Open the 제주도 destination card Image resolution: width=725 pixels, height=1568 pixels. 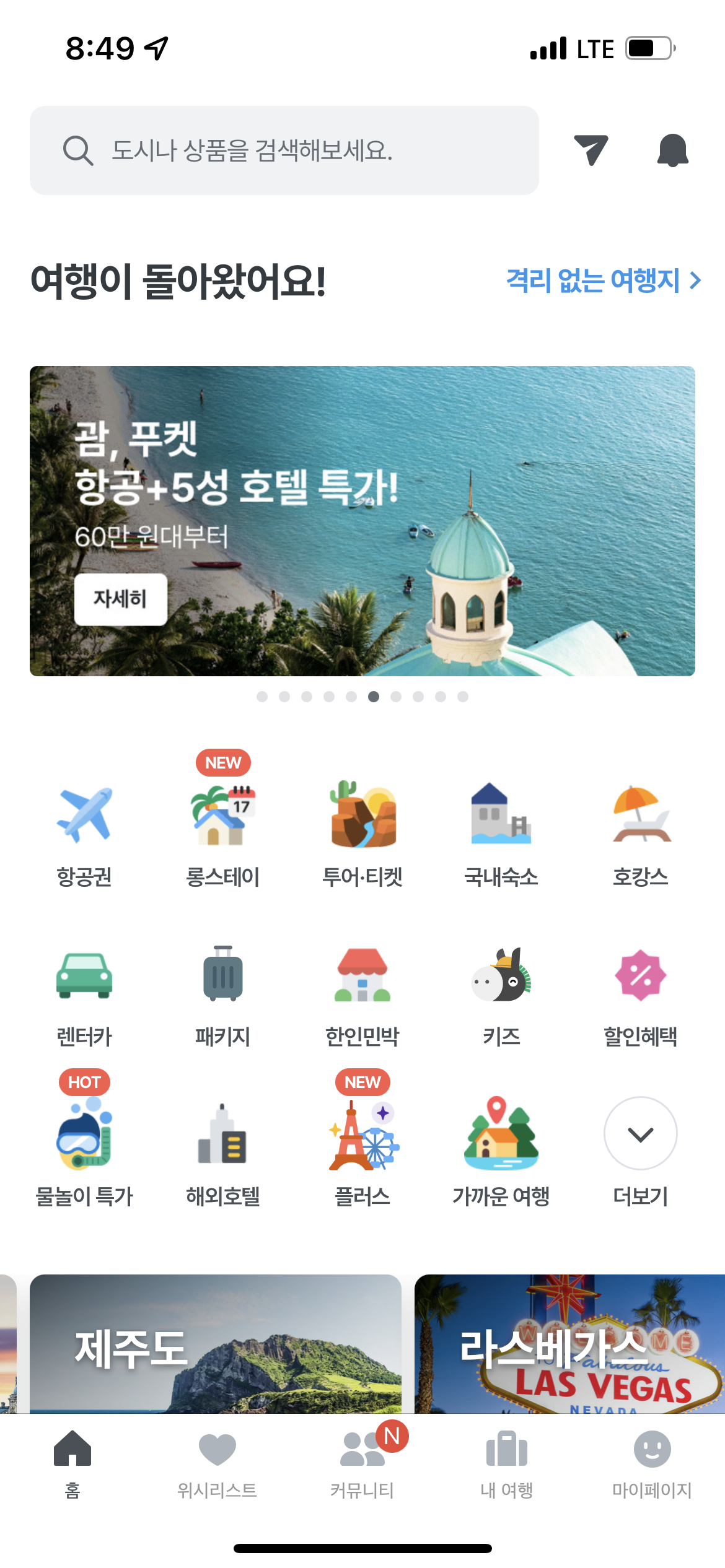point(216,1344)
